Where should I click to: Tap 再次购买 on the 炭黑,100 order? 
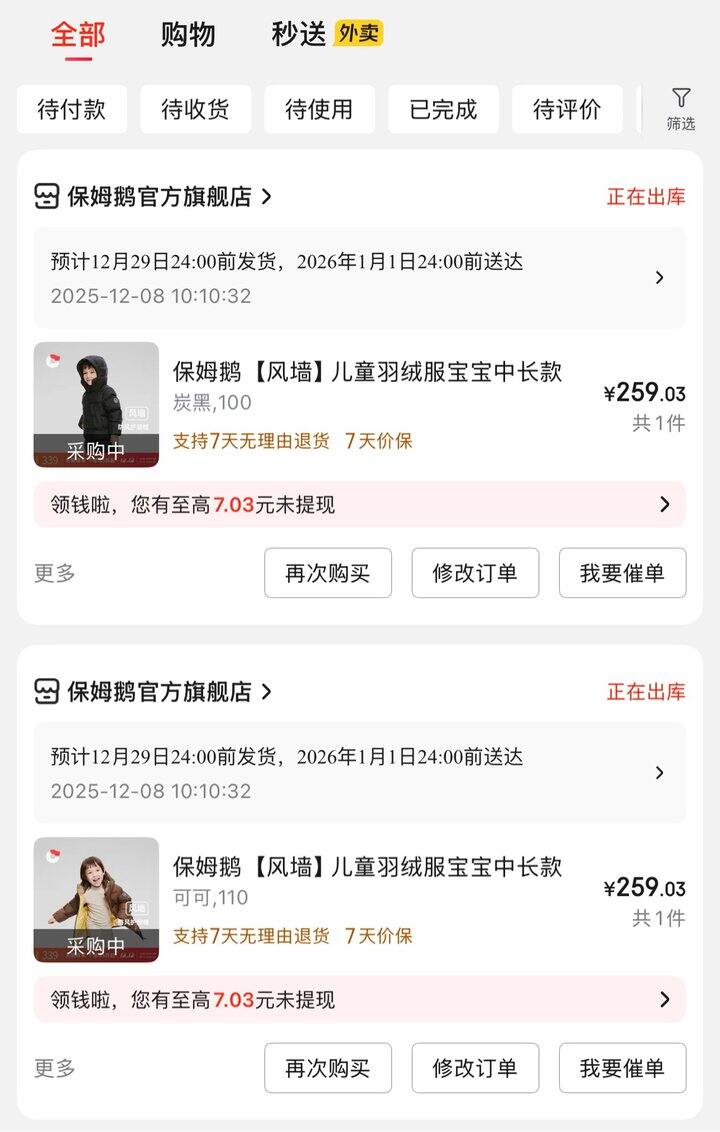328,573
